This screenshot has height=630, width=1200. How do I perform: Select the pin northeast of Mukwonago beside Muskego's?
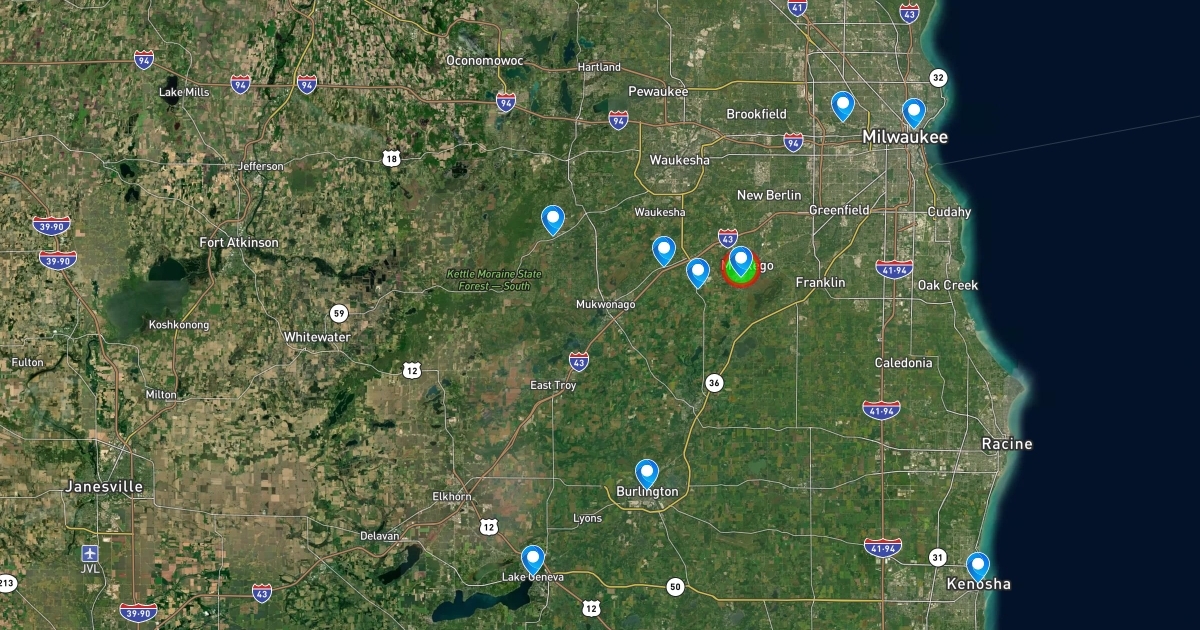[698, 271]
